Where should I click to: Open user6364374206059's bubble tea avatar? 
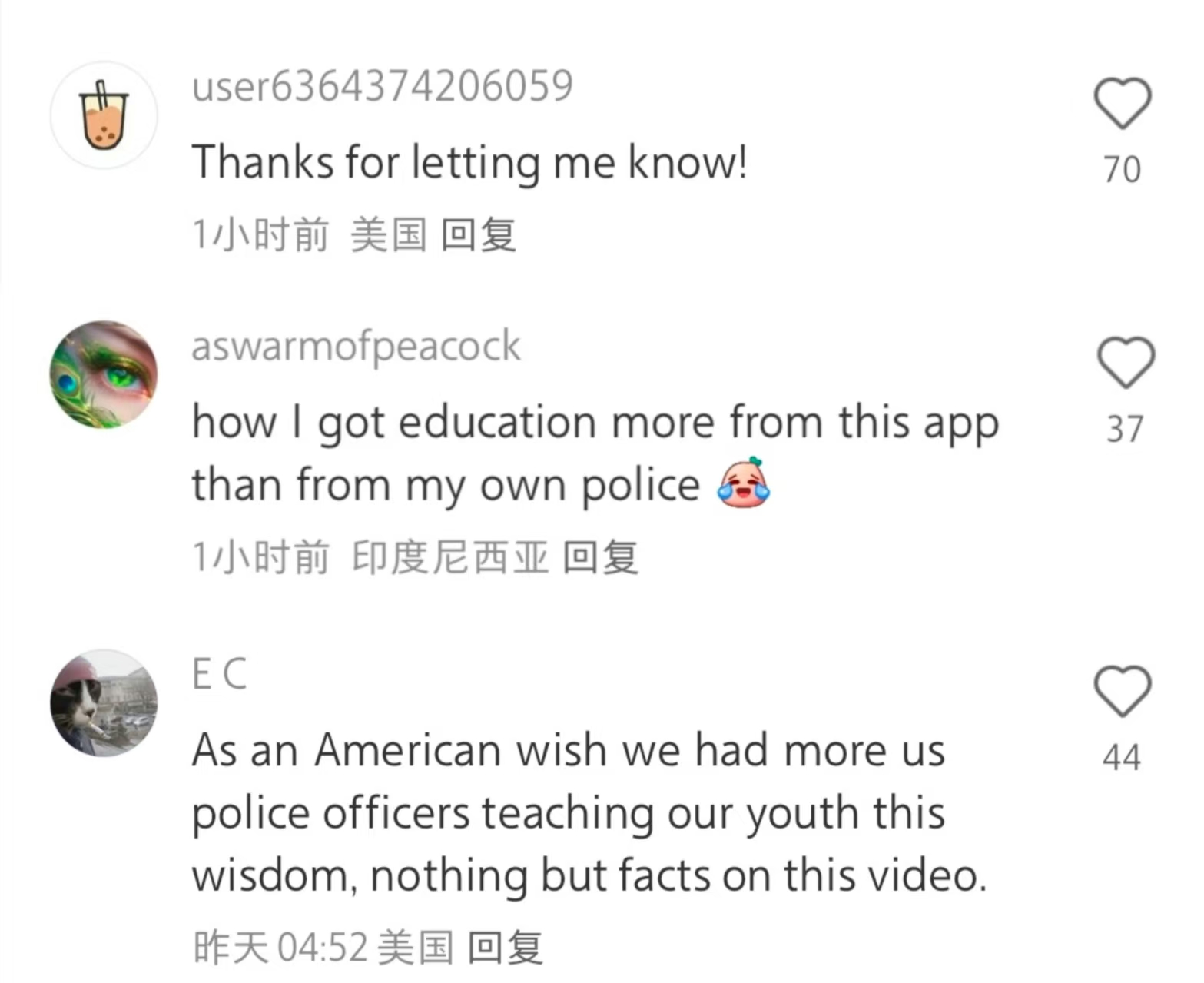click(104, 115)
